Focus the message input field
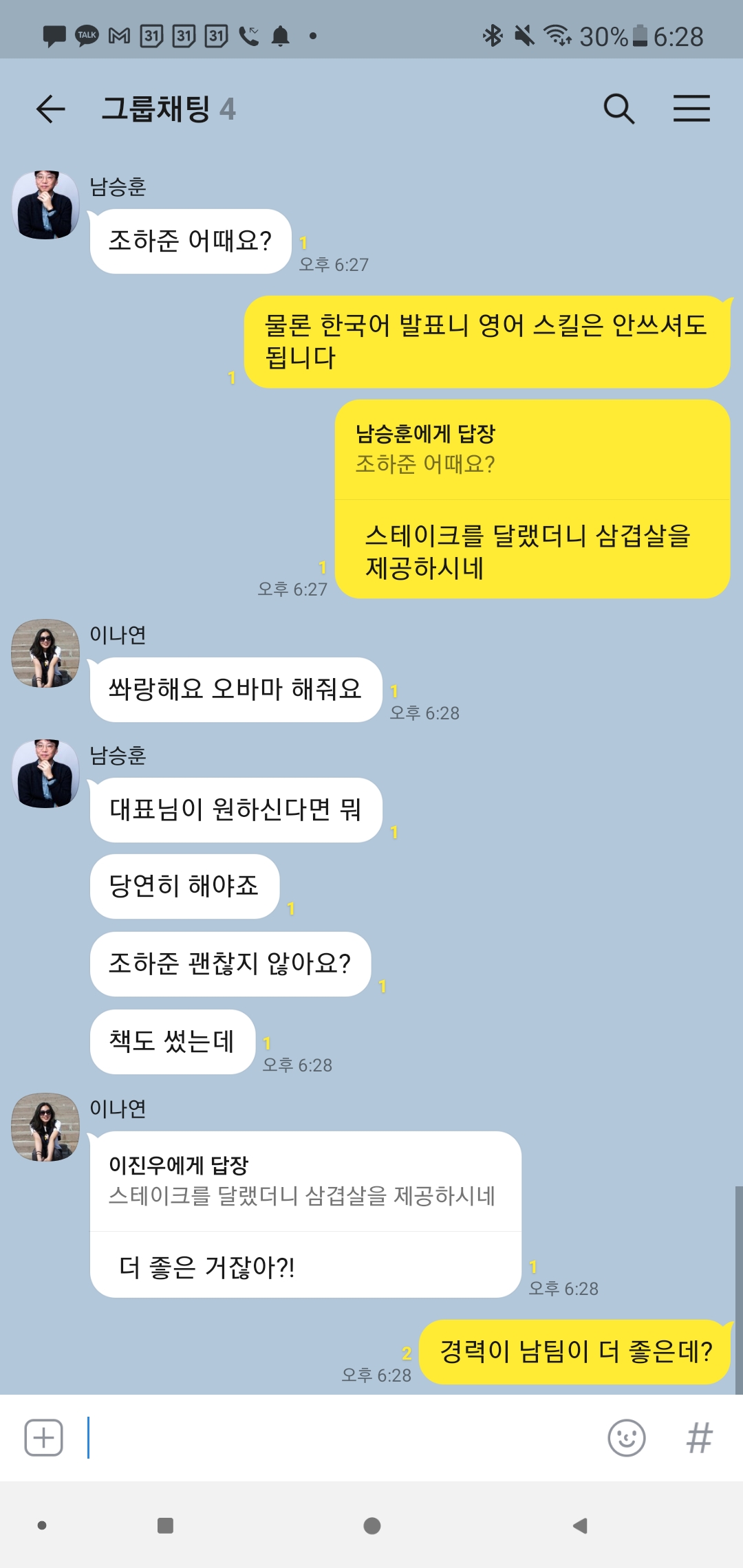The width and height of the screenshot is (743, 1568). click(344, 1437)
